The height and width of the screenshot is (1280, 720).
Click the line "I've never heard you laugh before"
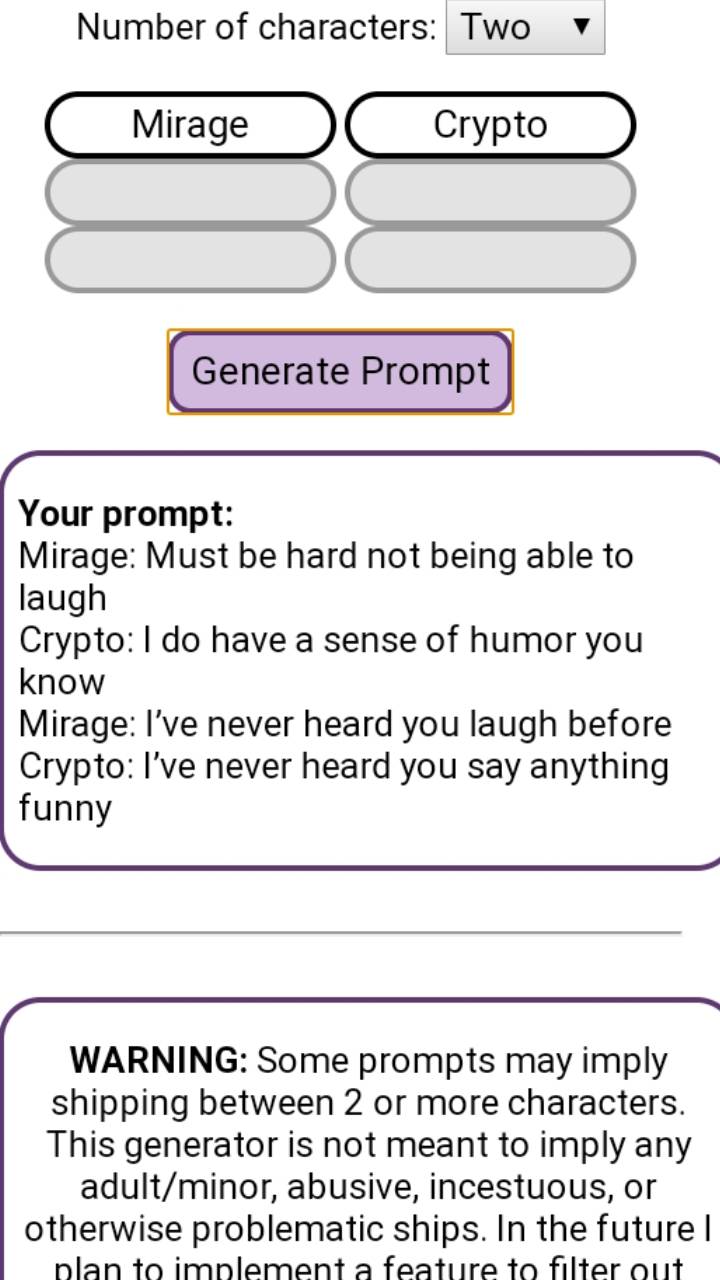click(x=346, y=724)
